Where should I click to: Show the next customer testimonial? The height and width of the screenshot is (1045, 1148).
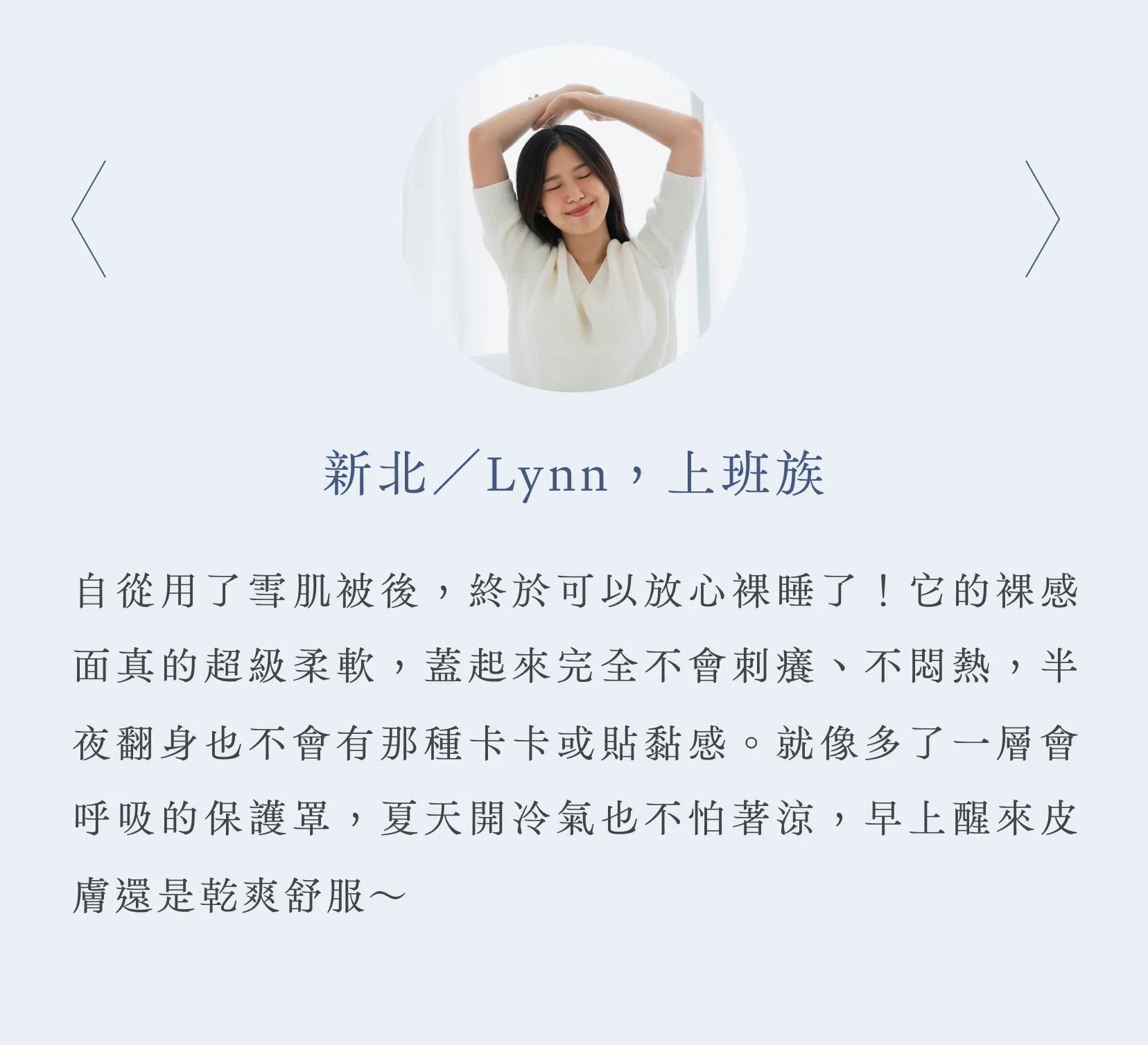coord(1042,219)
